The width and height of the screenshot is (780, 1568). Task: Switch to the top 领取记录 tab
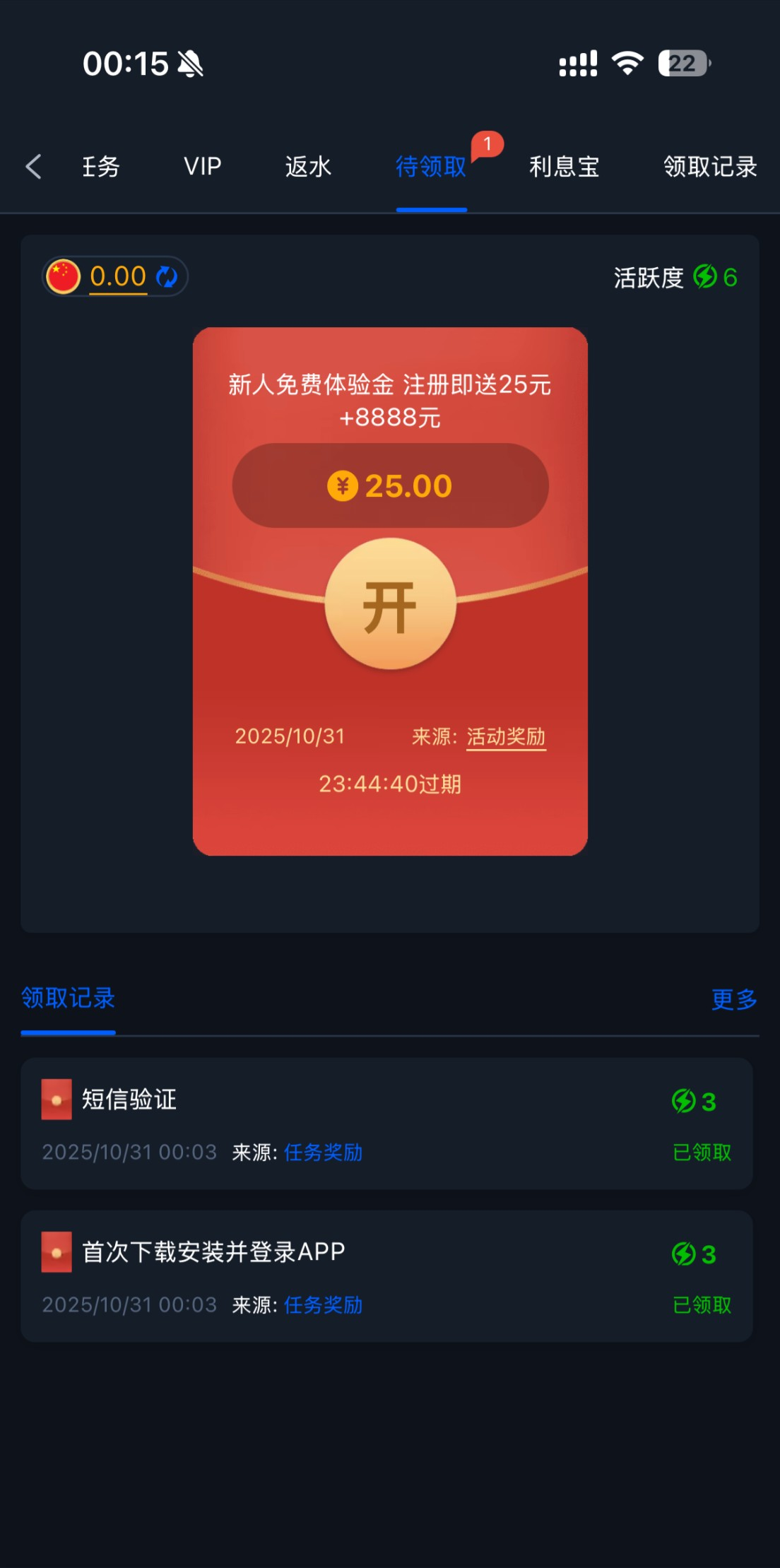point(709,167)
